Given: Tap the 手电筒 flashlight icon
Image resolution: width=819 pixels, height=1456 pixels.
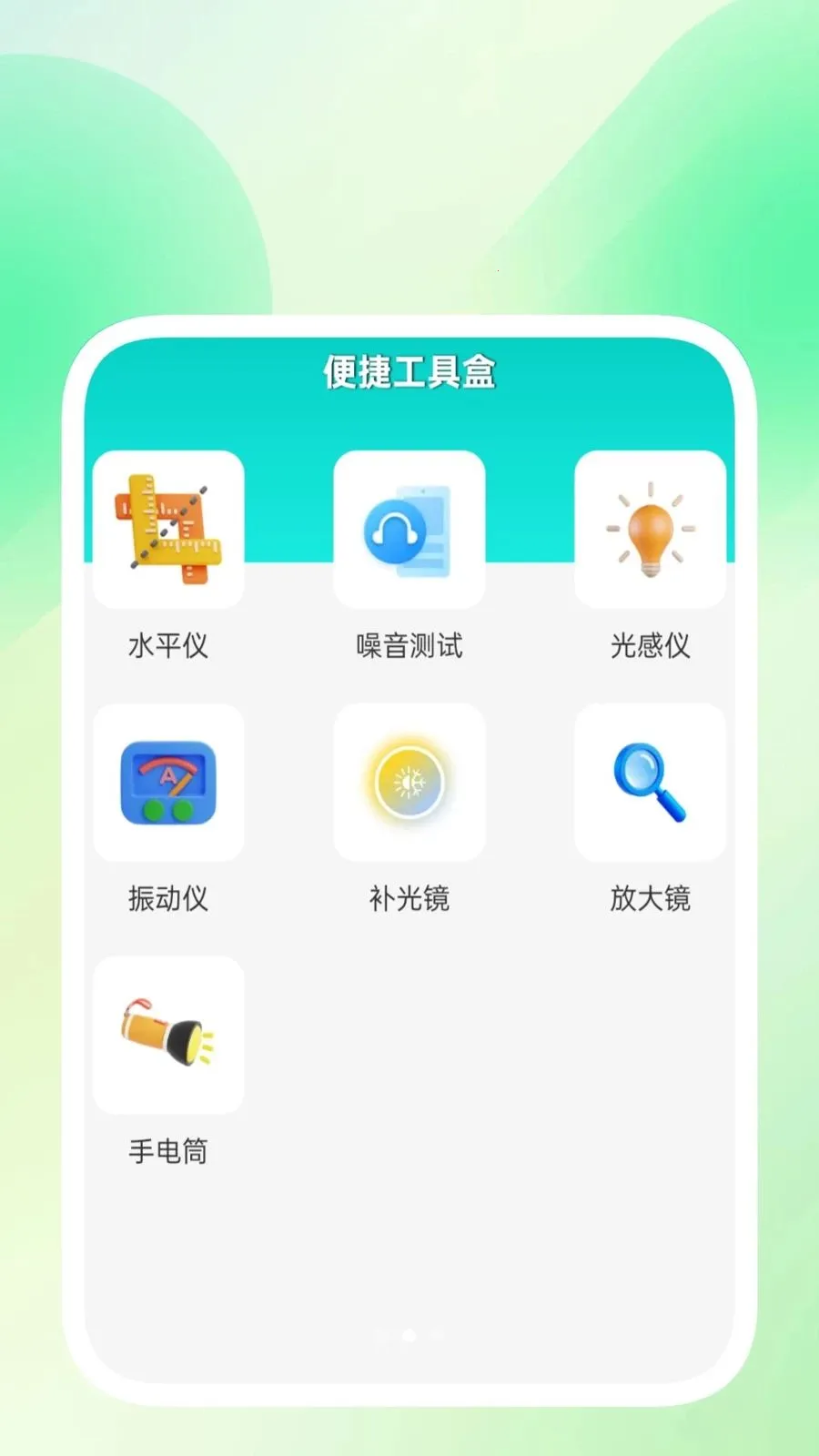Looking at the screenshot, I should pos(168,1035).
